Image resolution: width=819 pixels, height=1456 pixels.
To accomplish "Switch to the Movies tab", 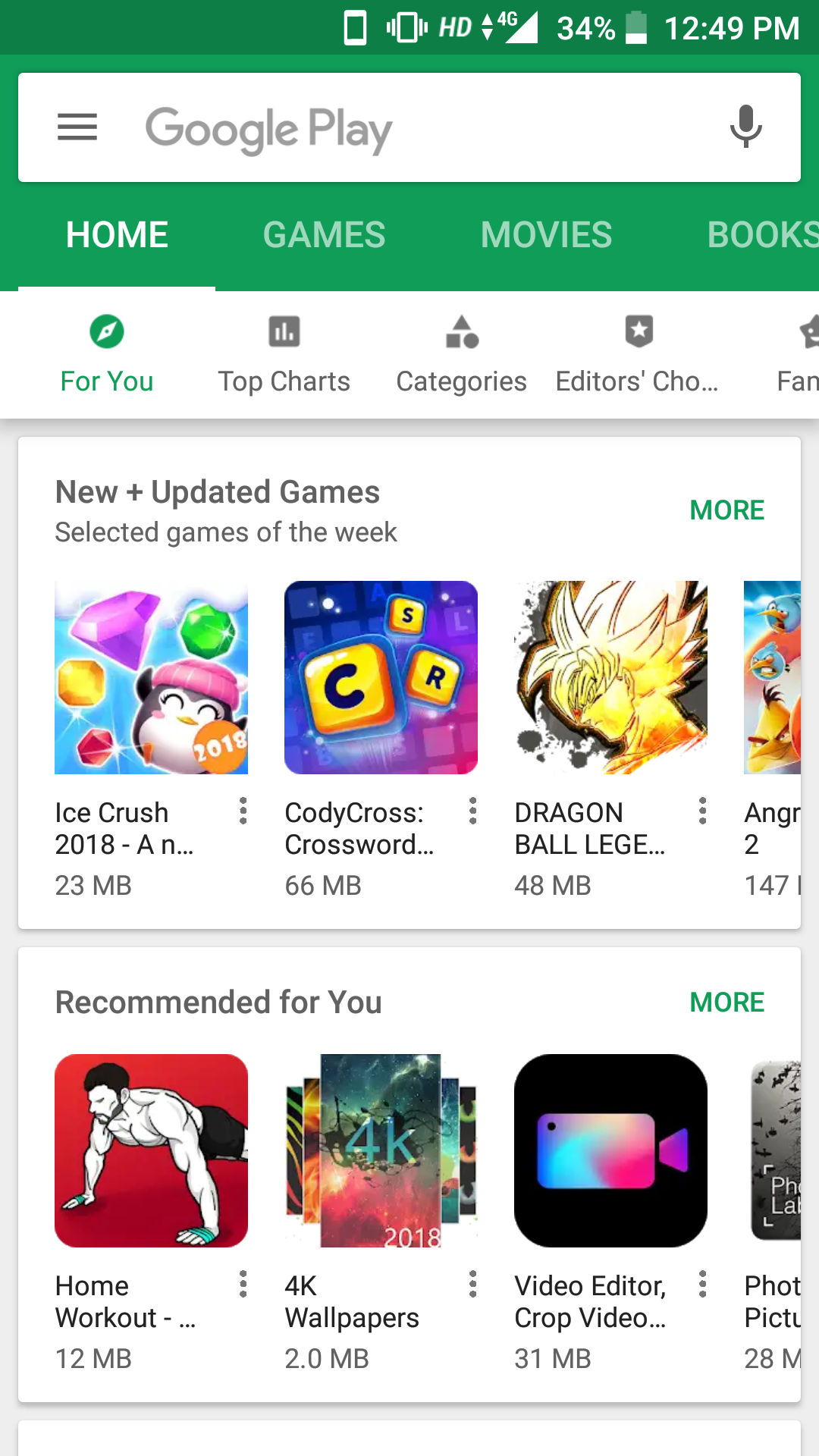I will point(546,235).
